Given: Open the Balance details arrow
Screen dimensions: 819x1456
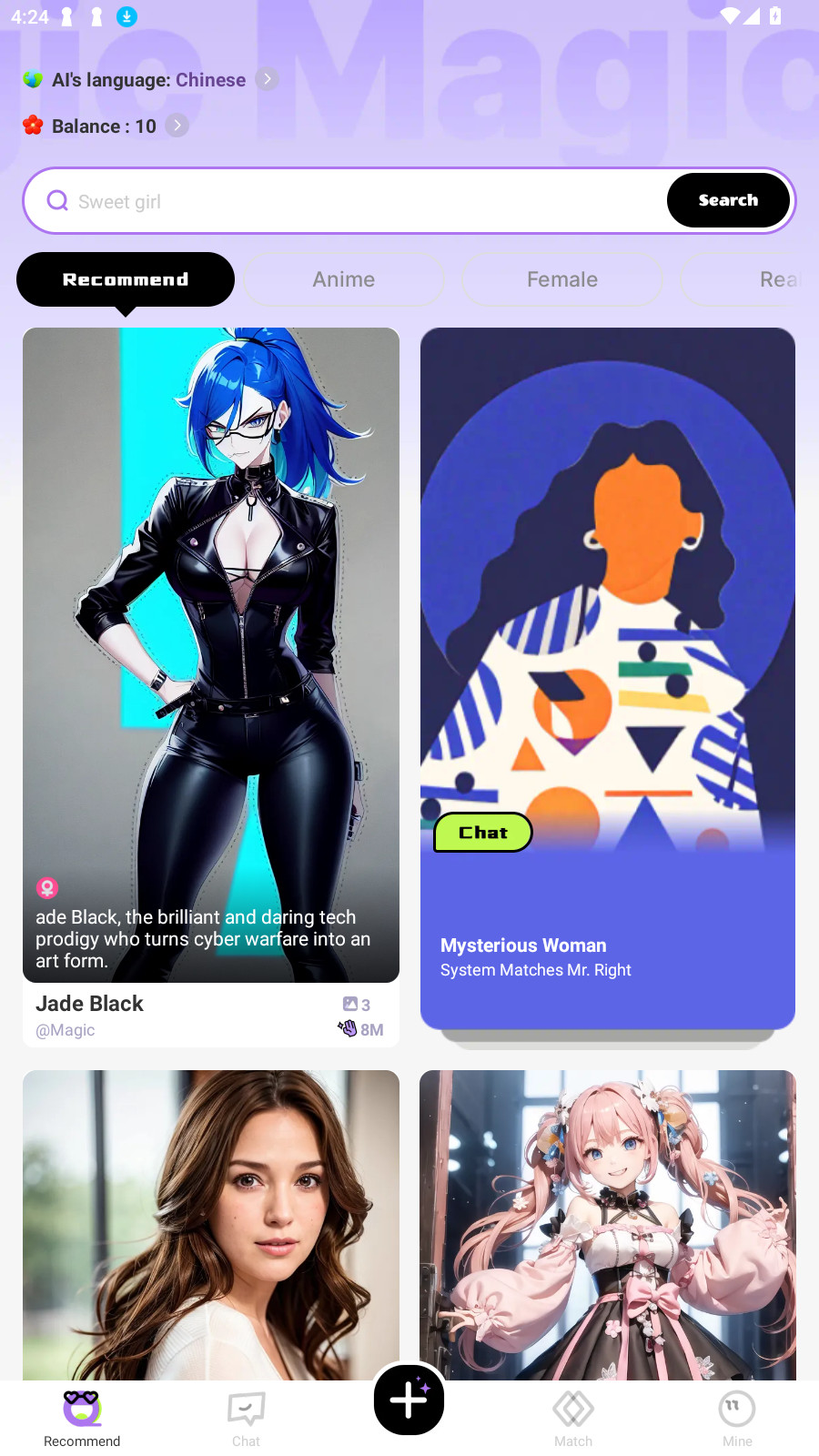Looking at the screenshot, I should (177, 126).
